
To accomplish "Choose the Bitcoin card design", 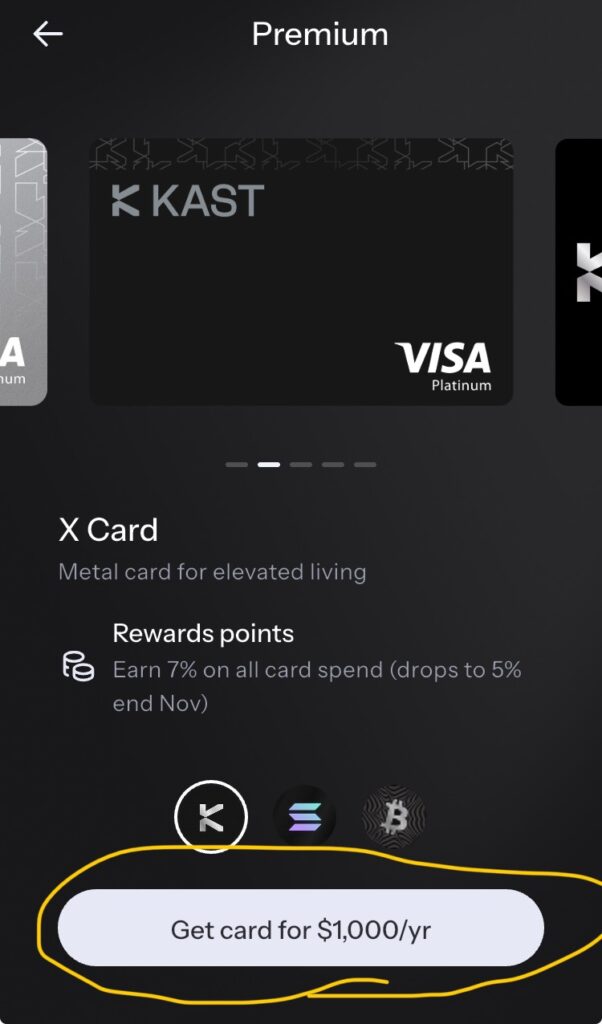I will click(x=394, y=817).
